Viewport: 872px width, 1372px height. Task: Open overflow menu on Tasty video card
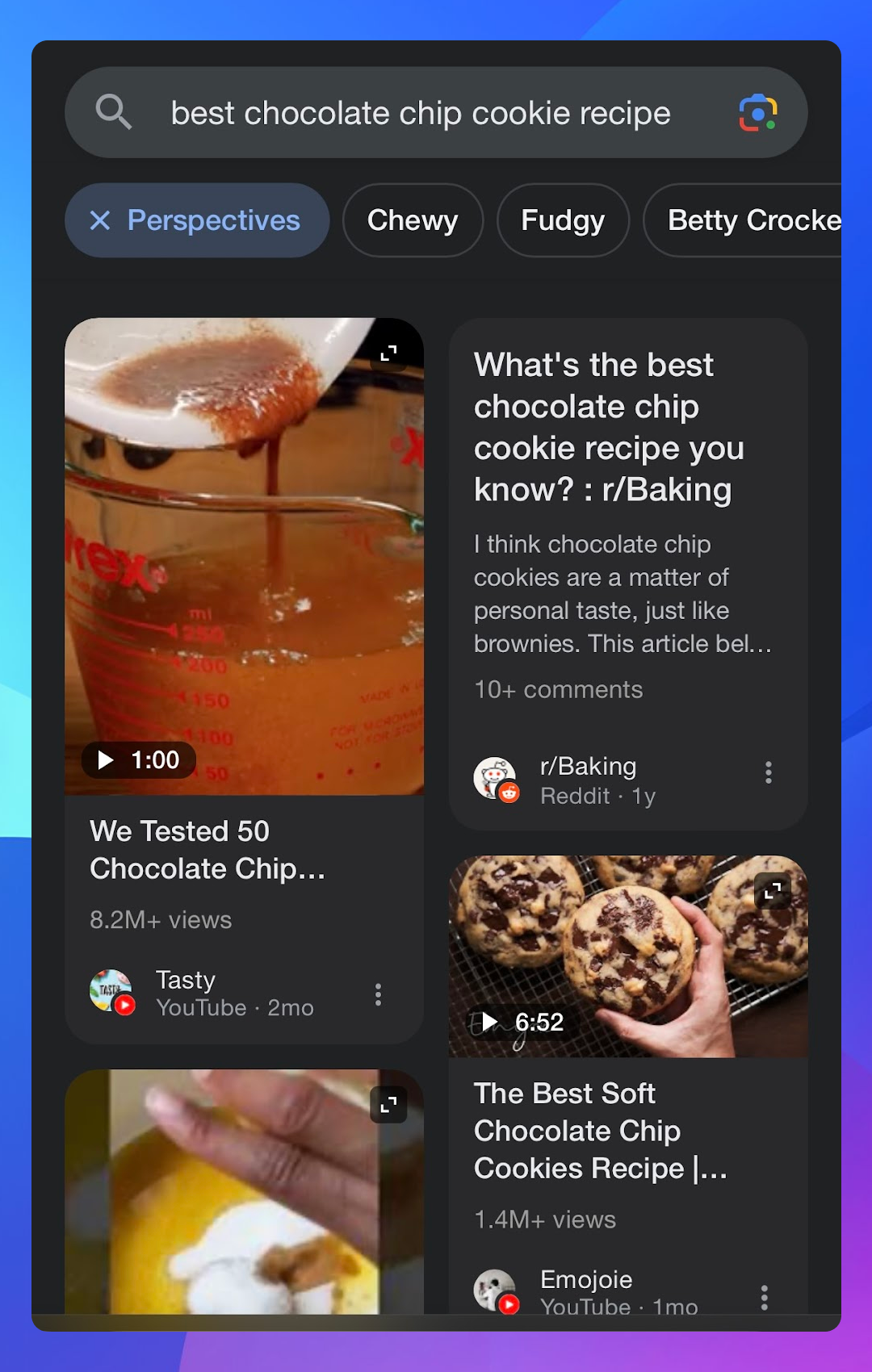coord(378,994)
